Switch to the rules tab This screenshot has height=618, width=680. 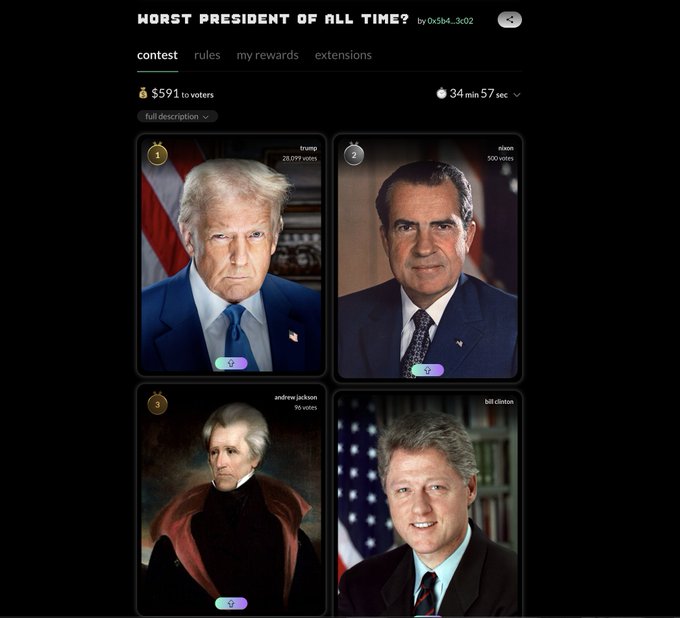tap(207, 55)
